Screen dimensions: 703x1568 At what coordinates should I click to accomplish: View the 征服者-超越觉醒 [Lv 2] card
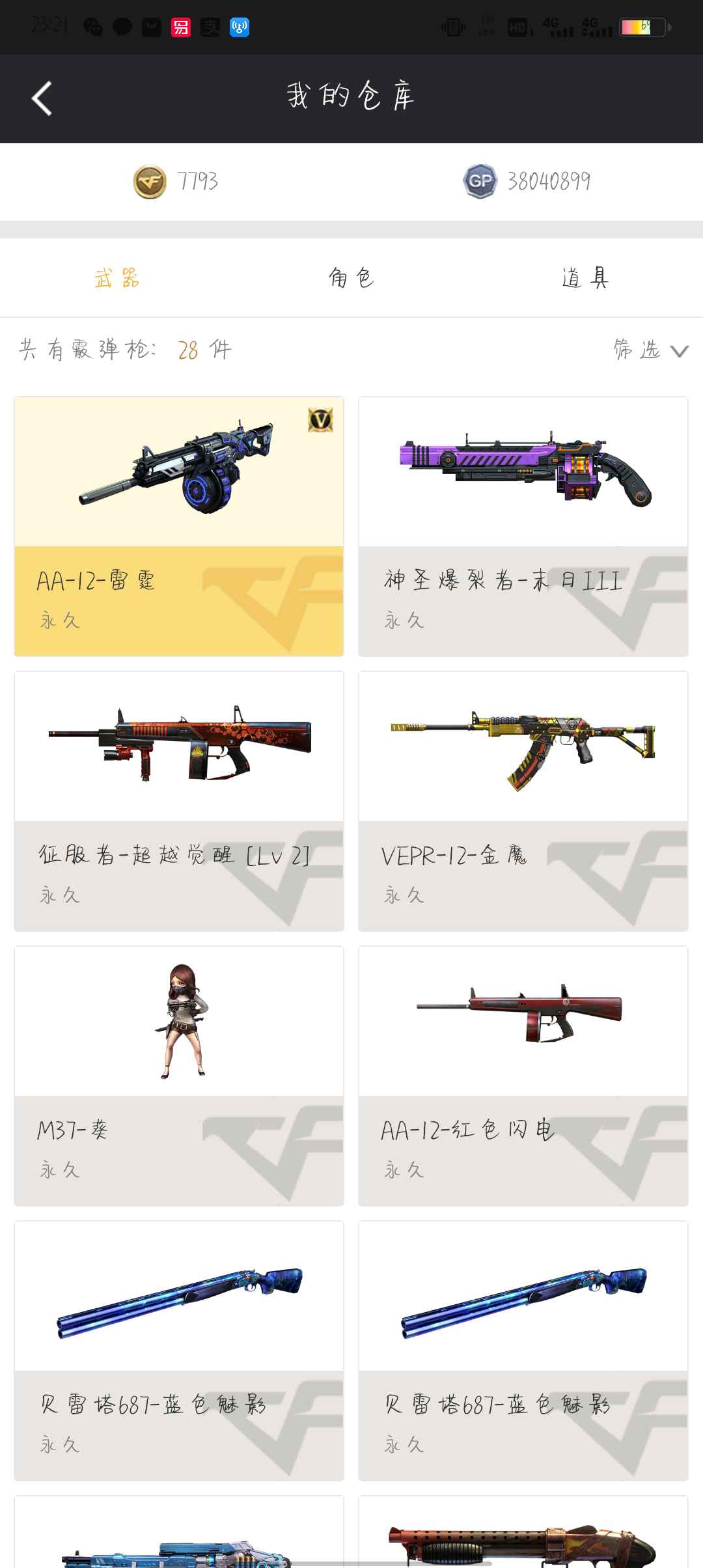pyautogui.click(x=179, y=801)
